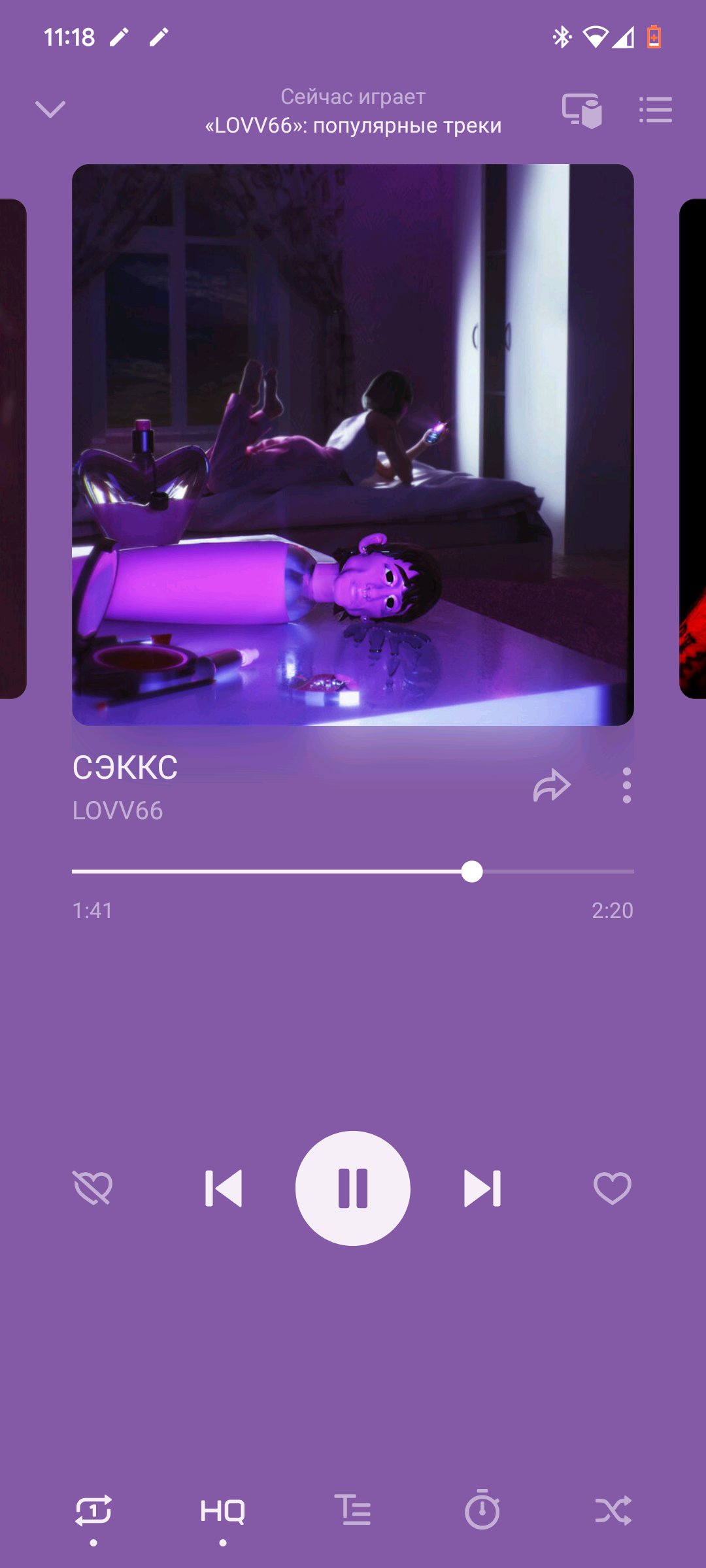706x1568 pixels.
Task: Open the playback queue list
Action: coord(655,110)
